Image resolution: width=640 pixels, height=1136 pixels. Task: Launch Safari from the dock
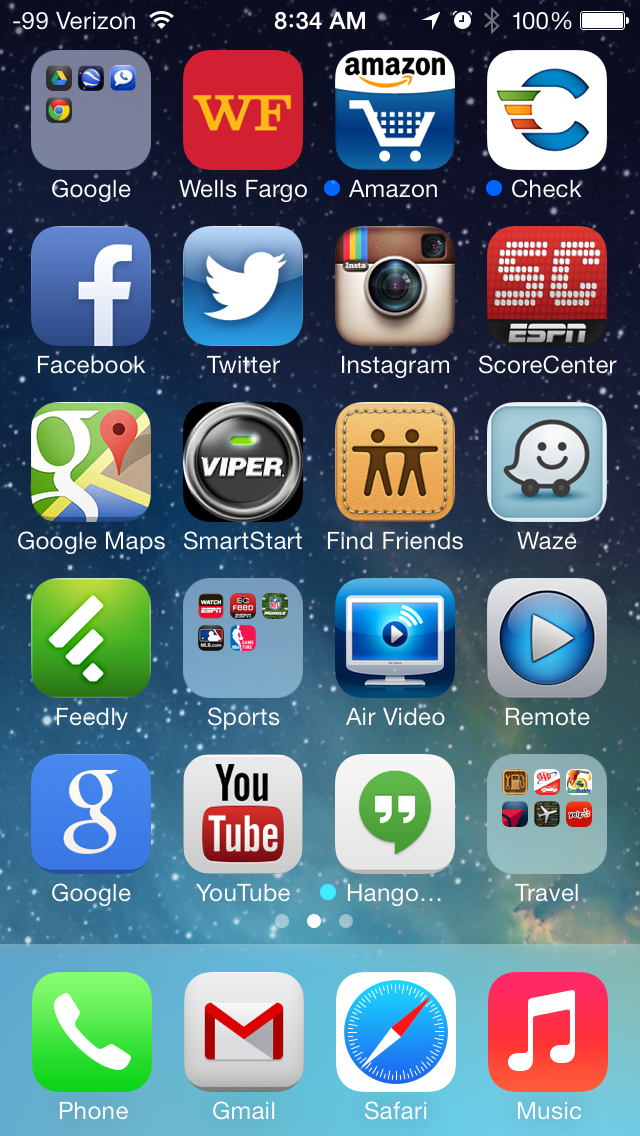(396, 1032)
